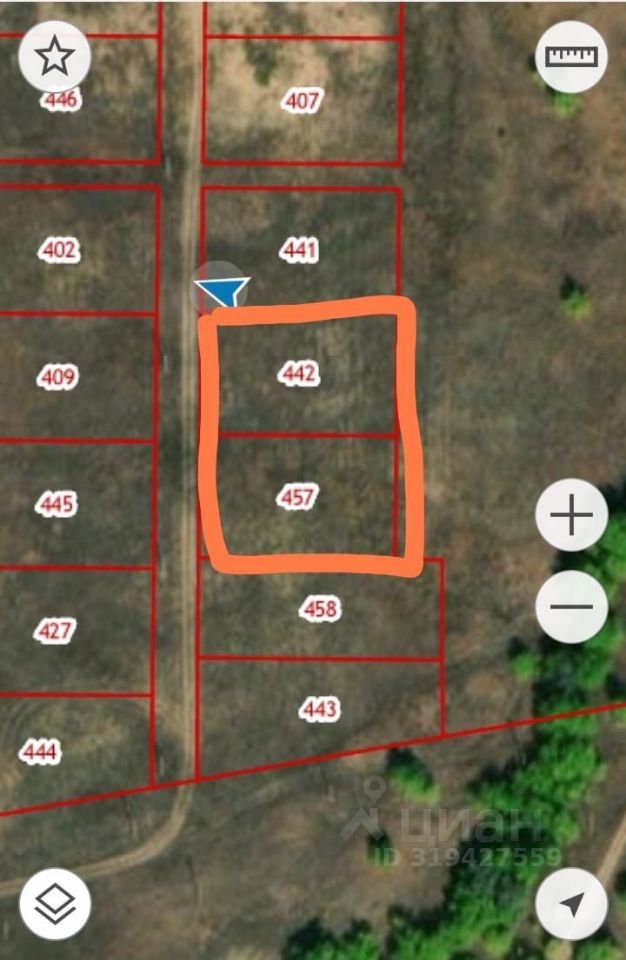The height and width of the screenshot is (960, 626).
Task: Center map on my location arrow
Action: 571,904
